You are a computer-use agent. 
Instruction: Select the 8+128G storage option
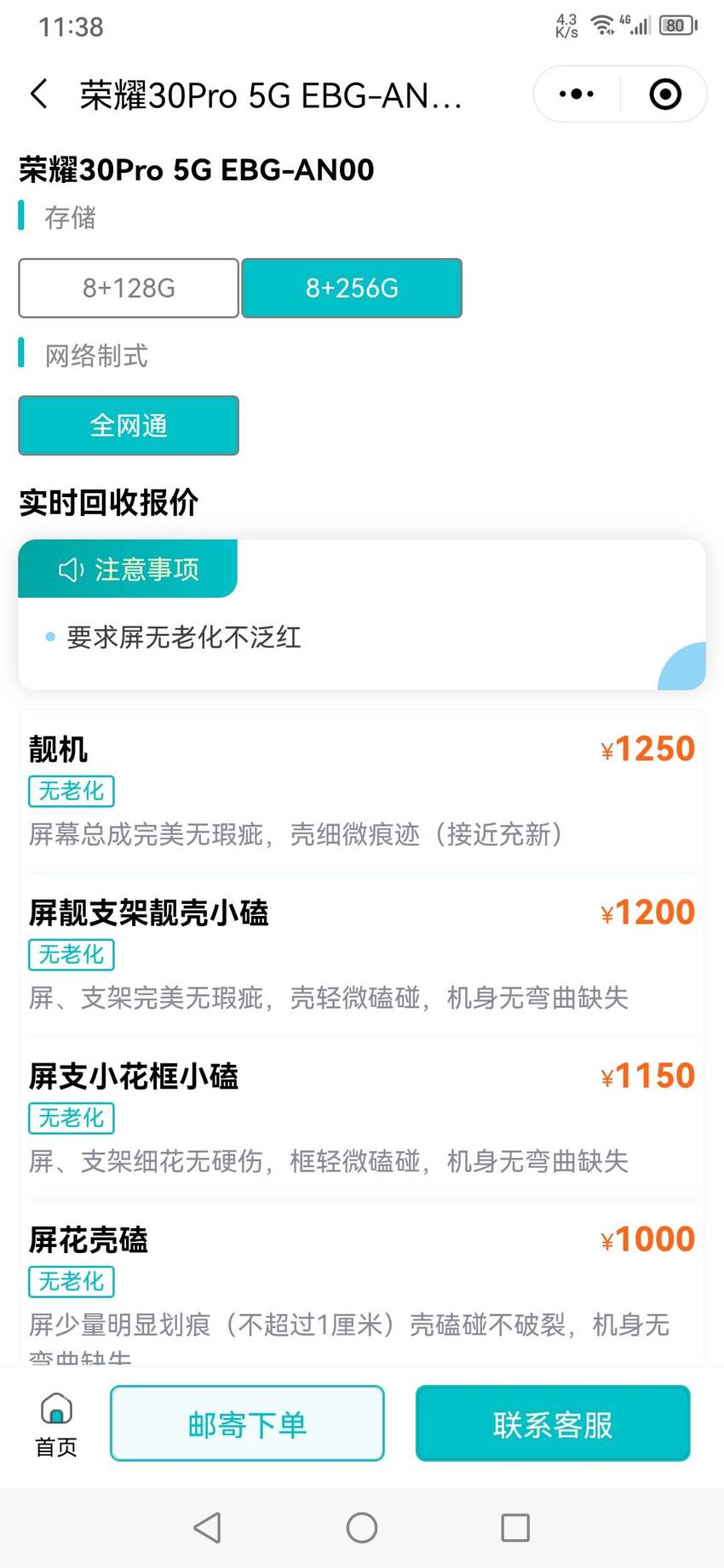coord(129,288)
